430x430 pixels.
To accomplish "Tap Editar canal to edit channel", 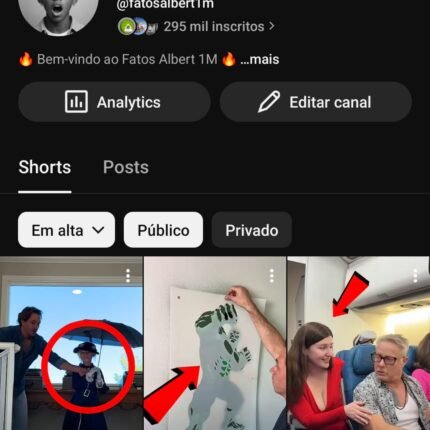I will coord(316,102).
